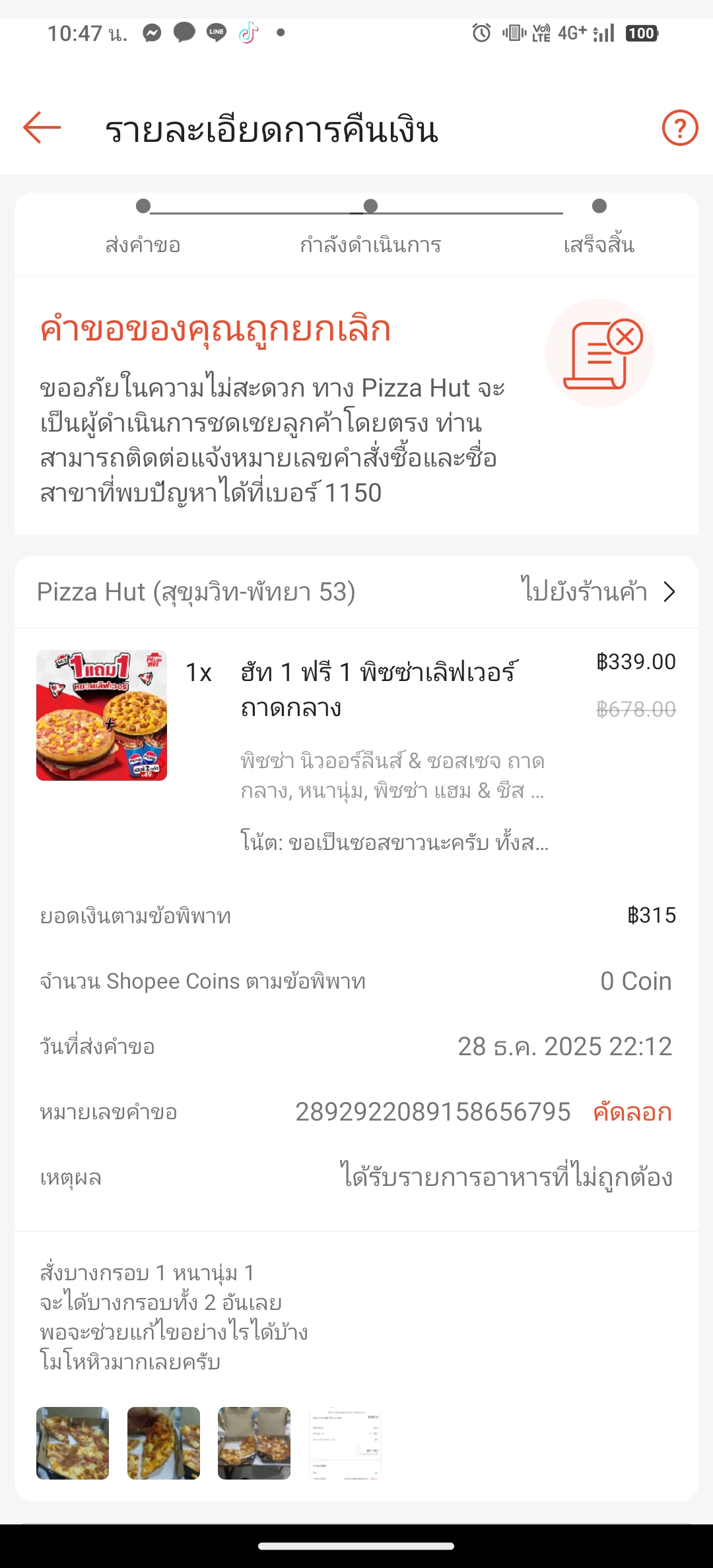Go back from the refund details page
Image resolution: width=713 pixels, height=1568 pixels.
pyautogui.click(x=42, y=127)
